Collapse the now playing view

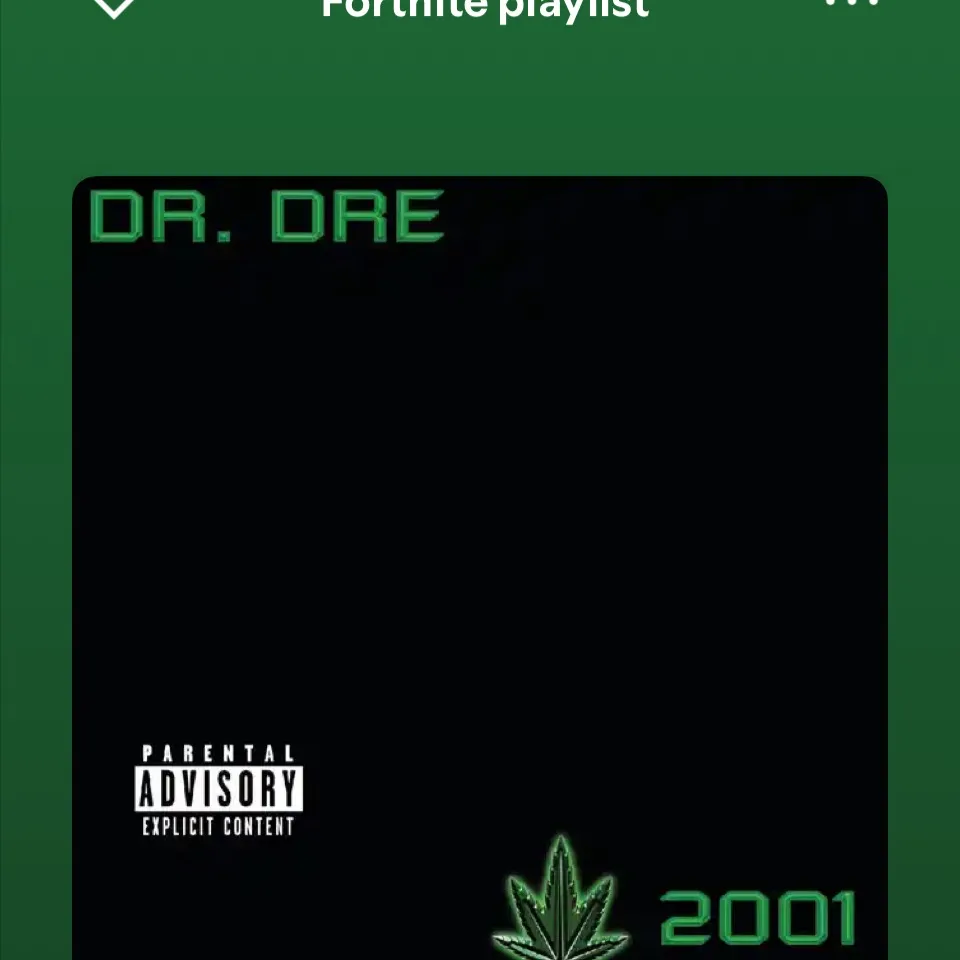point(114,5)
